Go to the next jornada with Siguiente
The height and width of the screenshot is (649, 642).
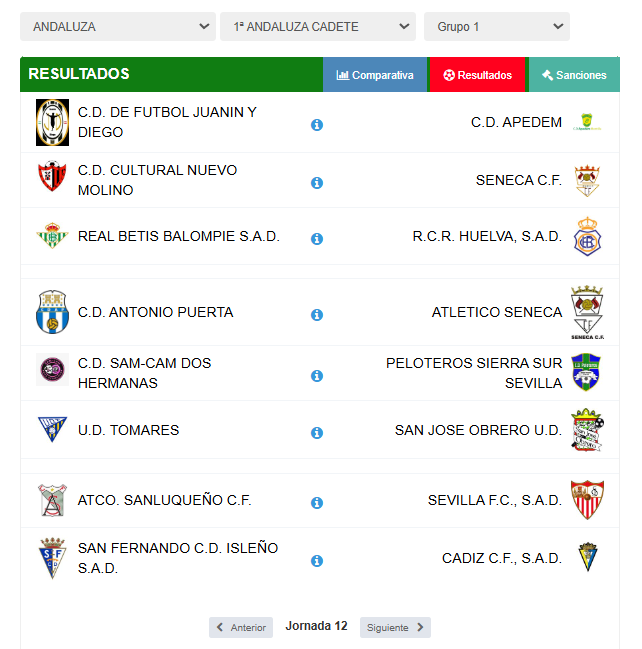(x=395, y=628)
